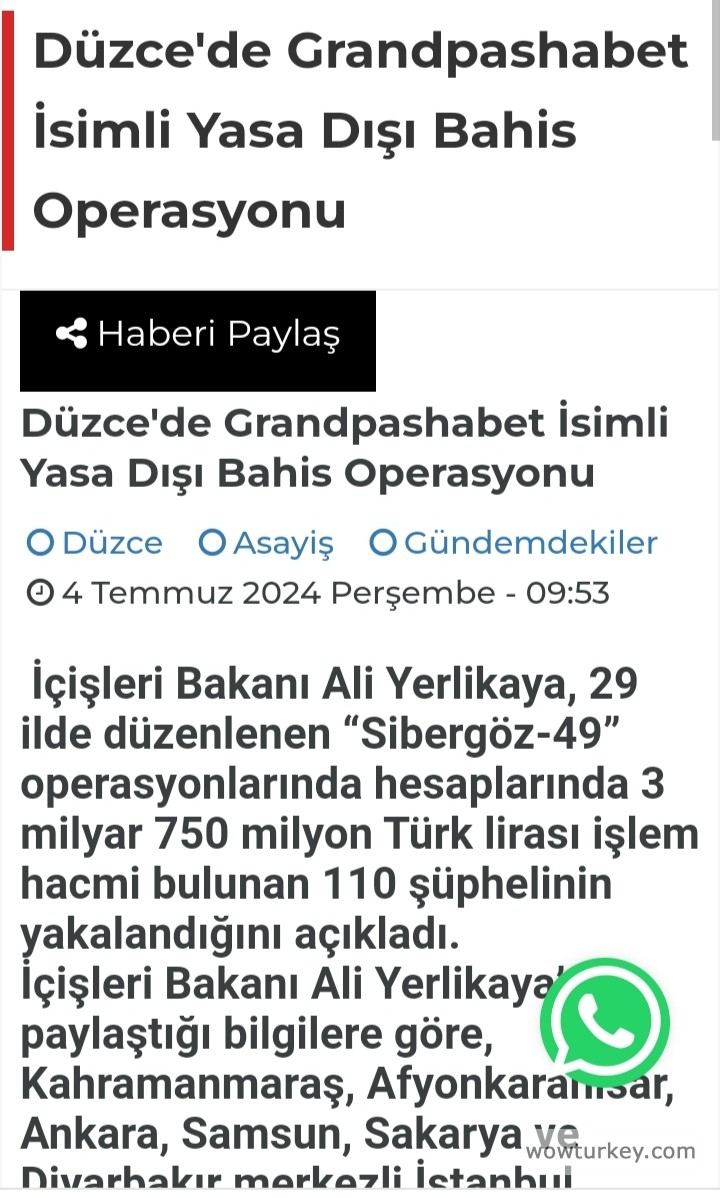The height and width of the screenshot is (1198, 720).
Task: Open the Gündemdekiler category link
Action: point(514,543)
